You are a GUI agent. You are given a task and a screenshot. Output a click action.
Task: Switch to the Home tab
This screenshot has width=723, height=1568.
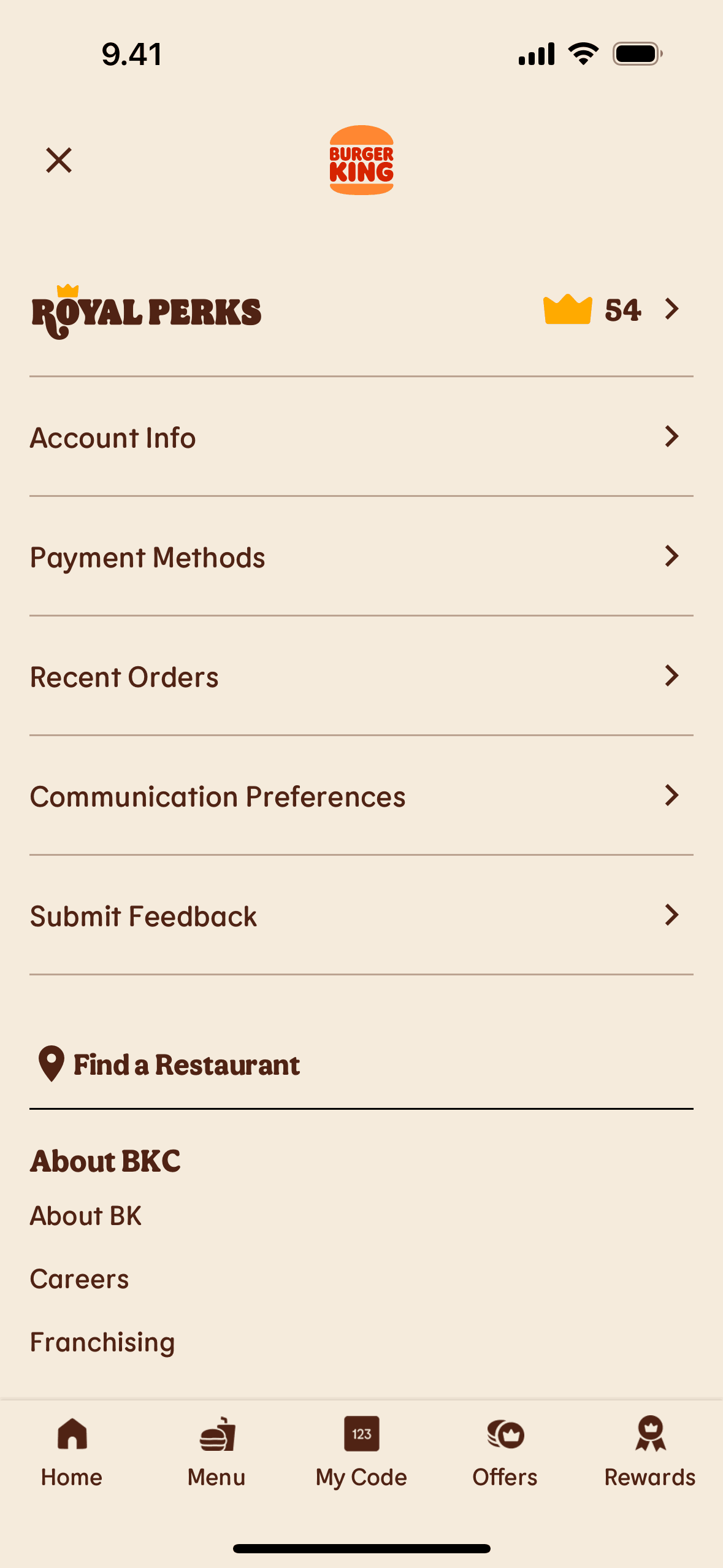(x=72, y=1452)
